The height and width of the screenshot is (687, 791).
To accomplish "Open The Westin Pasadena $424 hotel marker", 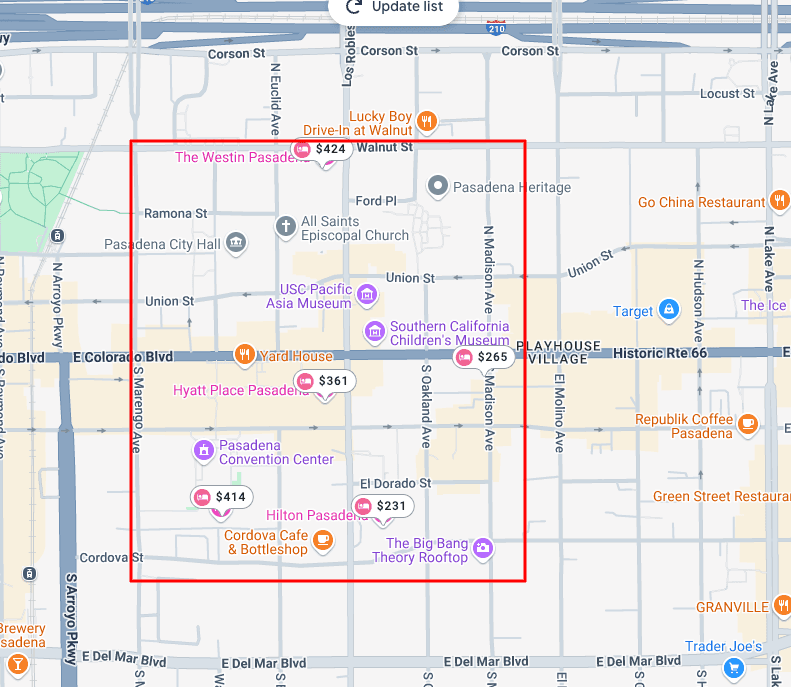I will tap(321, 149).
